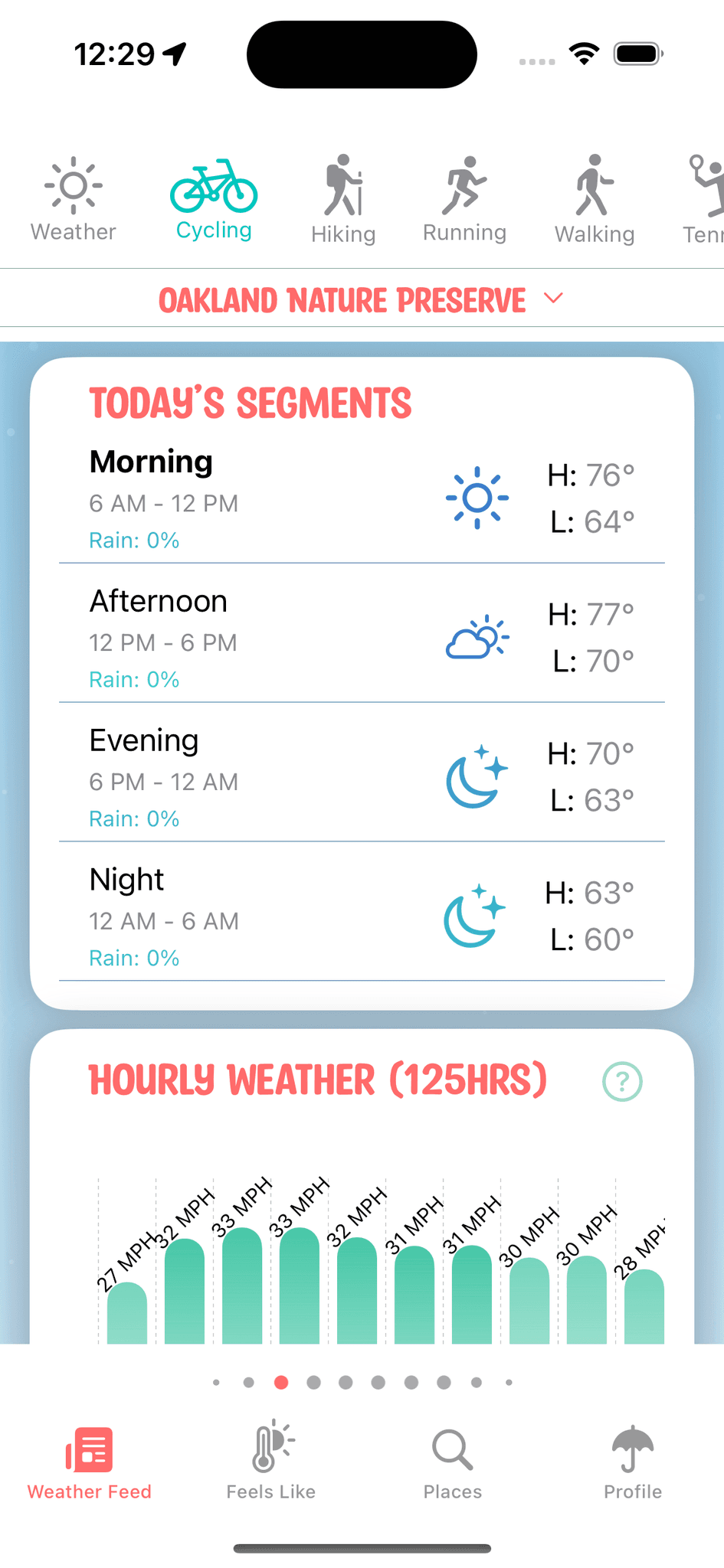
Task: Select the Walking activity icon
Action: tap(594, 195)
